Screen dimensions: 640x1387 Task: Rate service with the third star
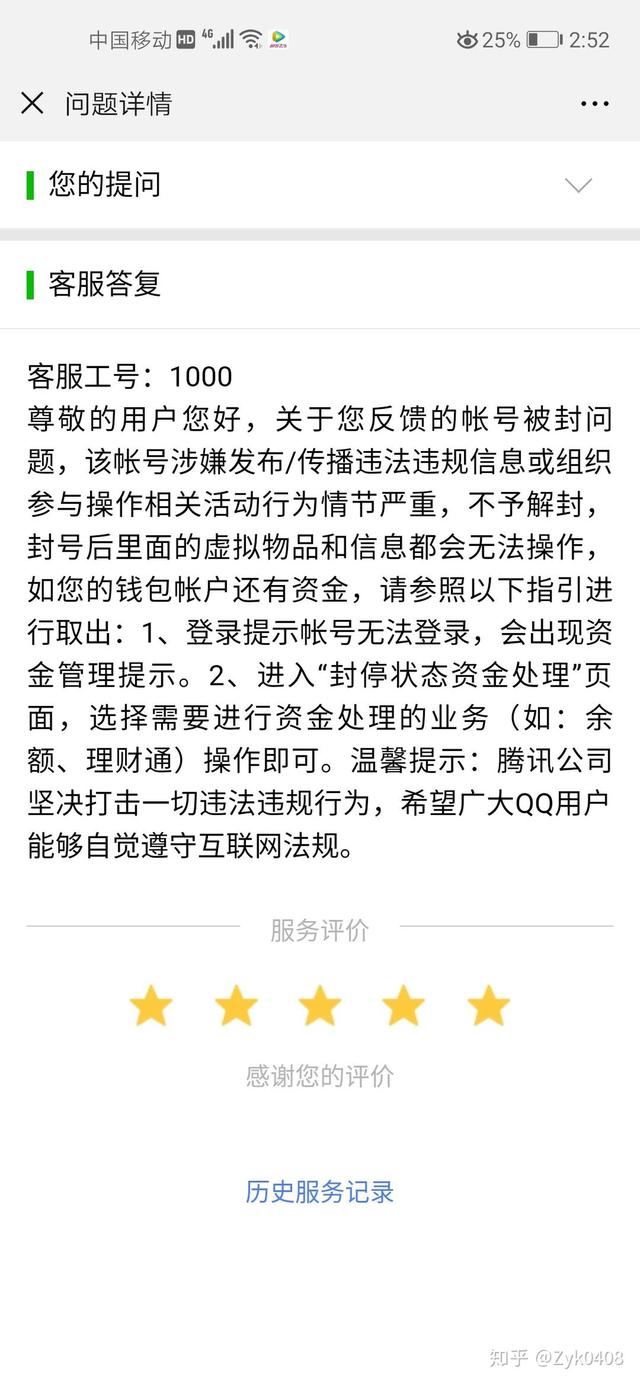coord(320,1005)
